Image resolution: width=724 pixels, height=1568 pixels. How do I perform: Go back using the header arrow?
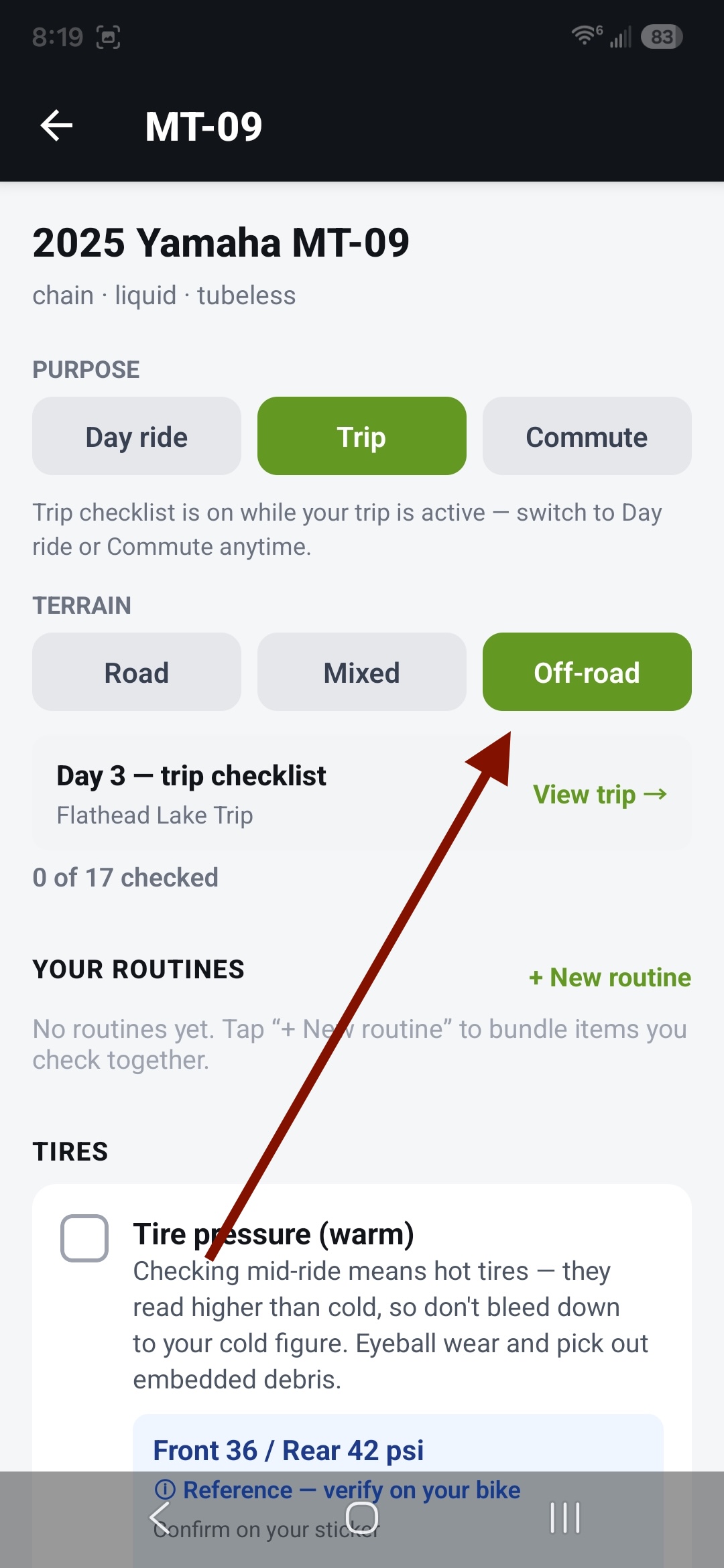[x=56, y=126]
